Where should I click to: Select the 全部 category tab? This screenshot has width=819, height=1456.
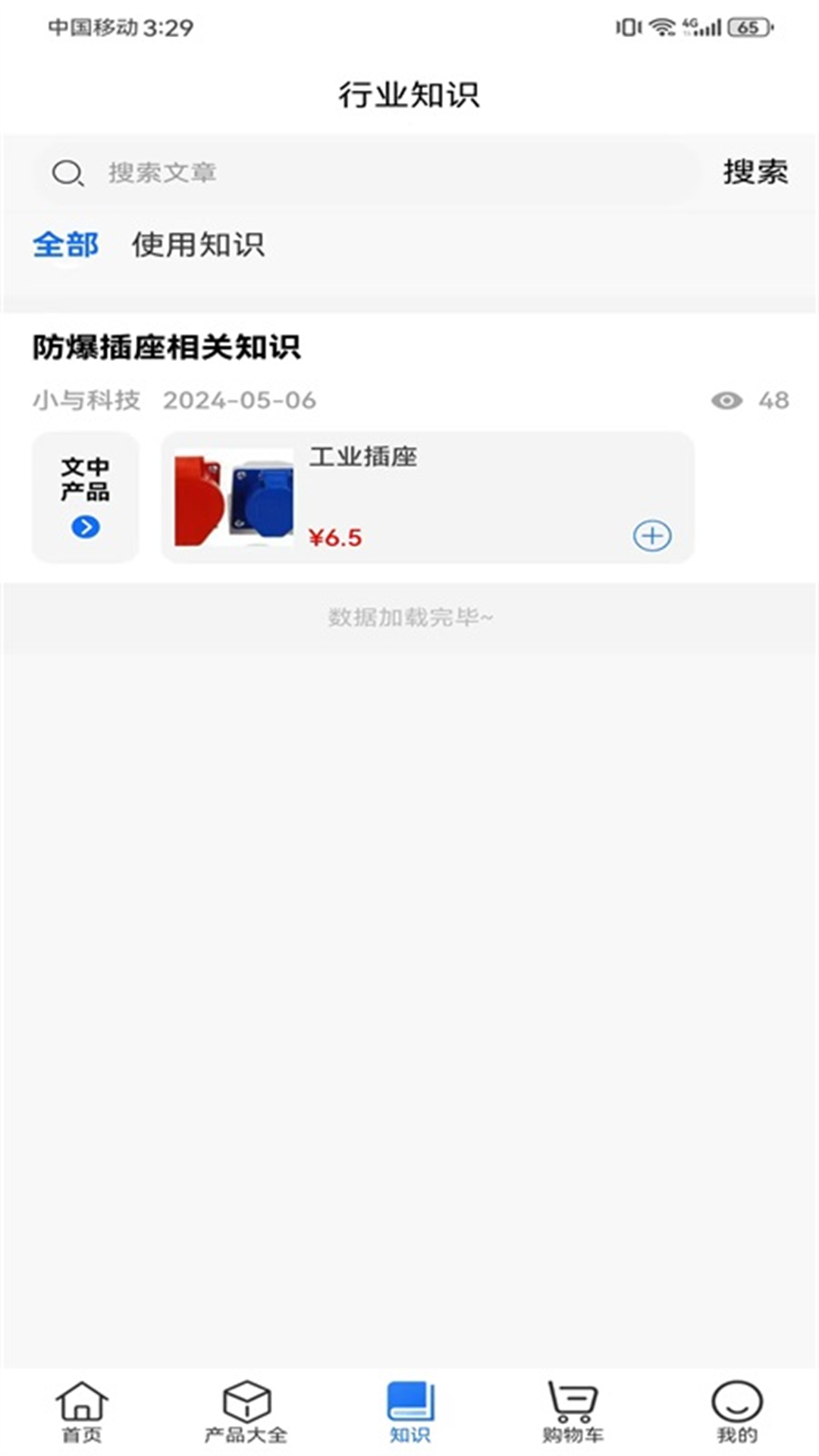66,244
